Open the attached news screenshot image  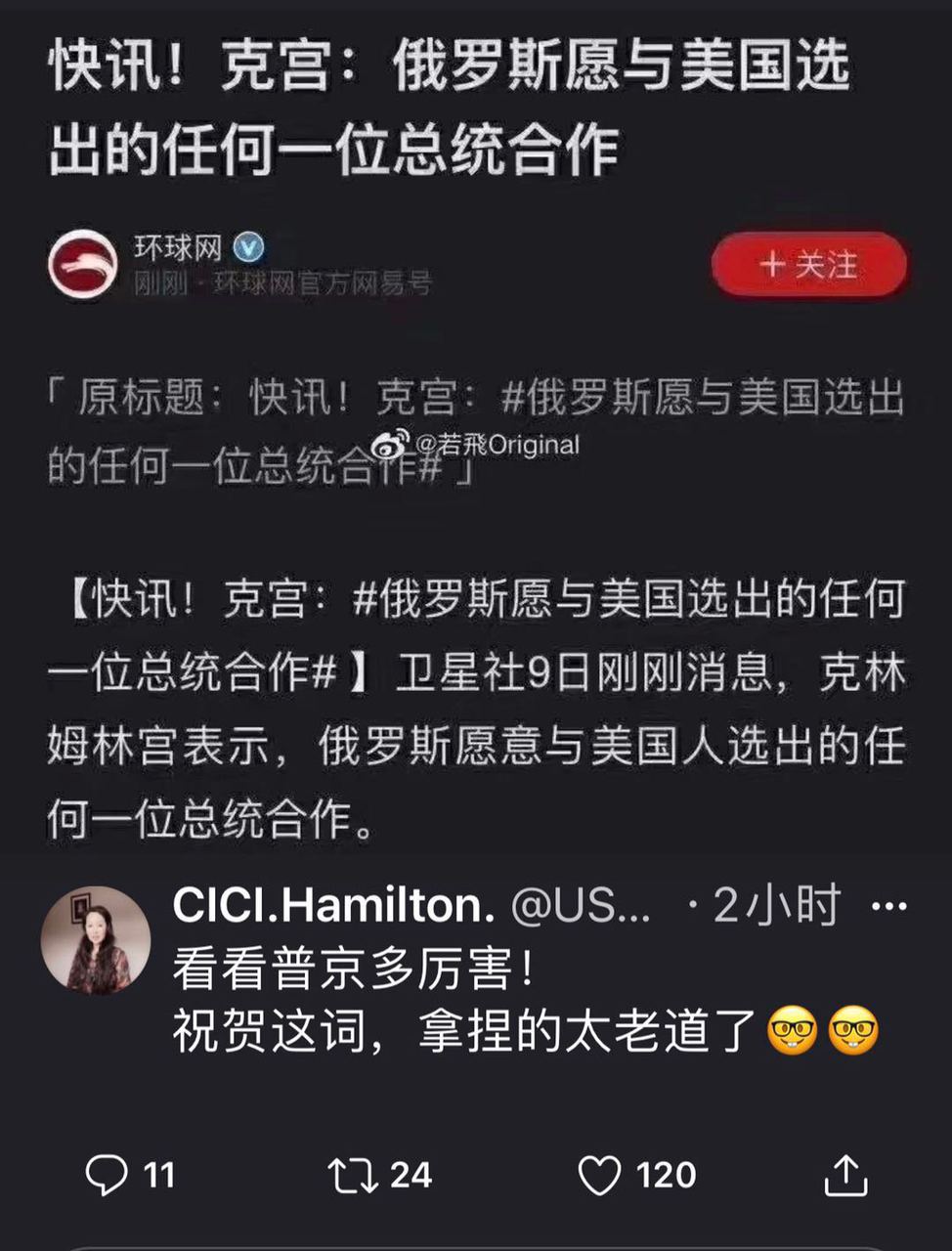coord(476,430)
